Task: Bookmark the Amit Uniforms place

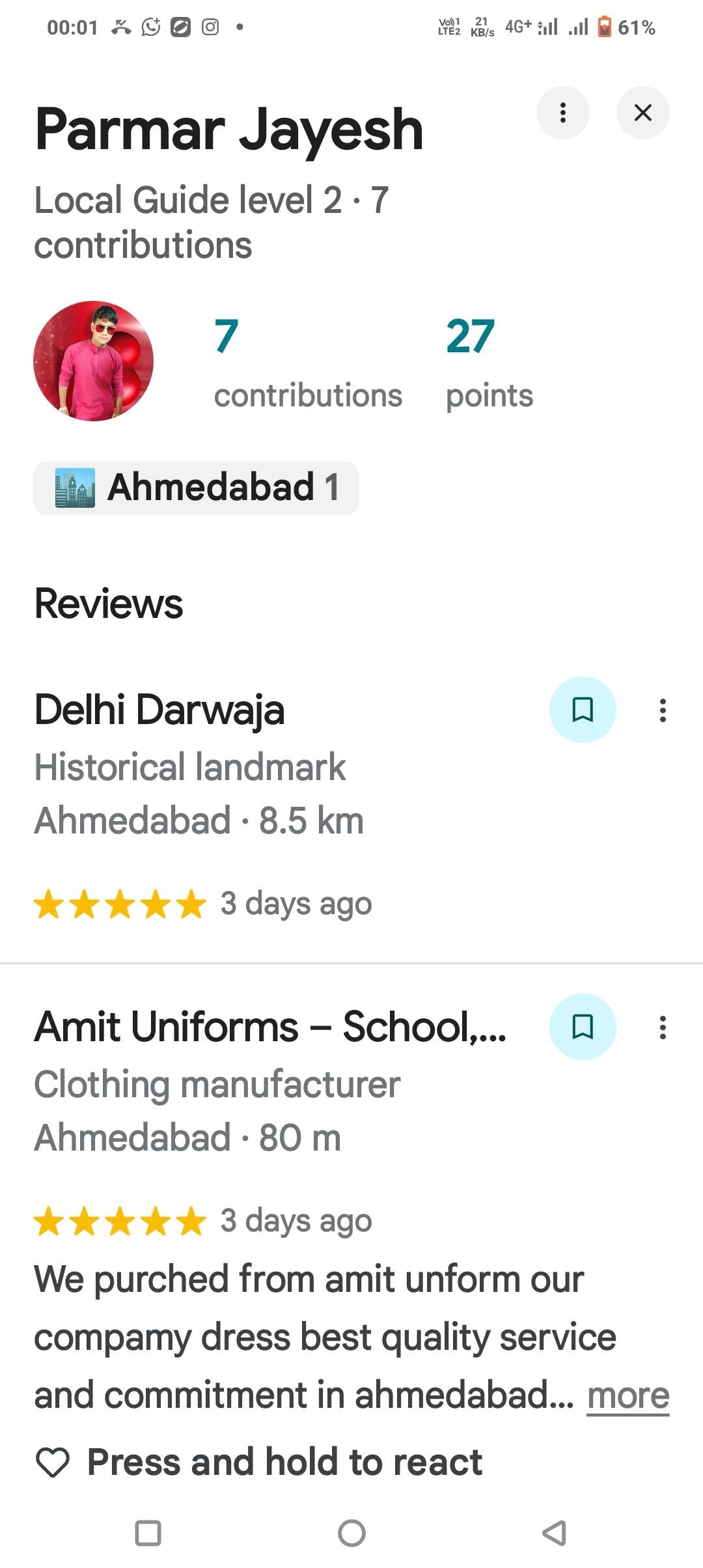Action: pos(583,1027)
